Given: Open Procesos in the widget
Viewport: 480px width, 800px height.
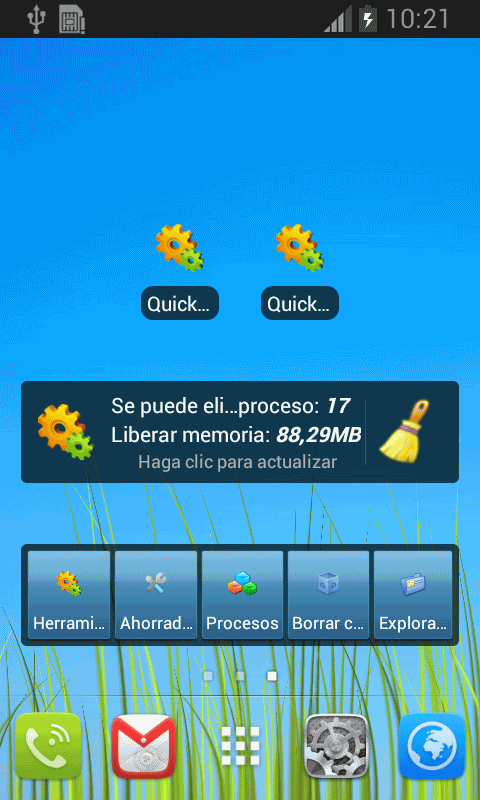Looking at the screenshot, I should click(242, 594).
